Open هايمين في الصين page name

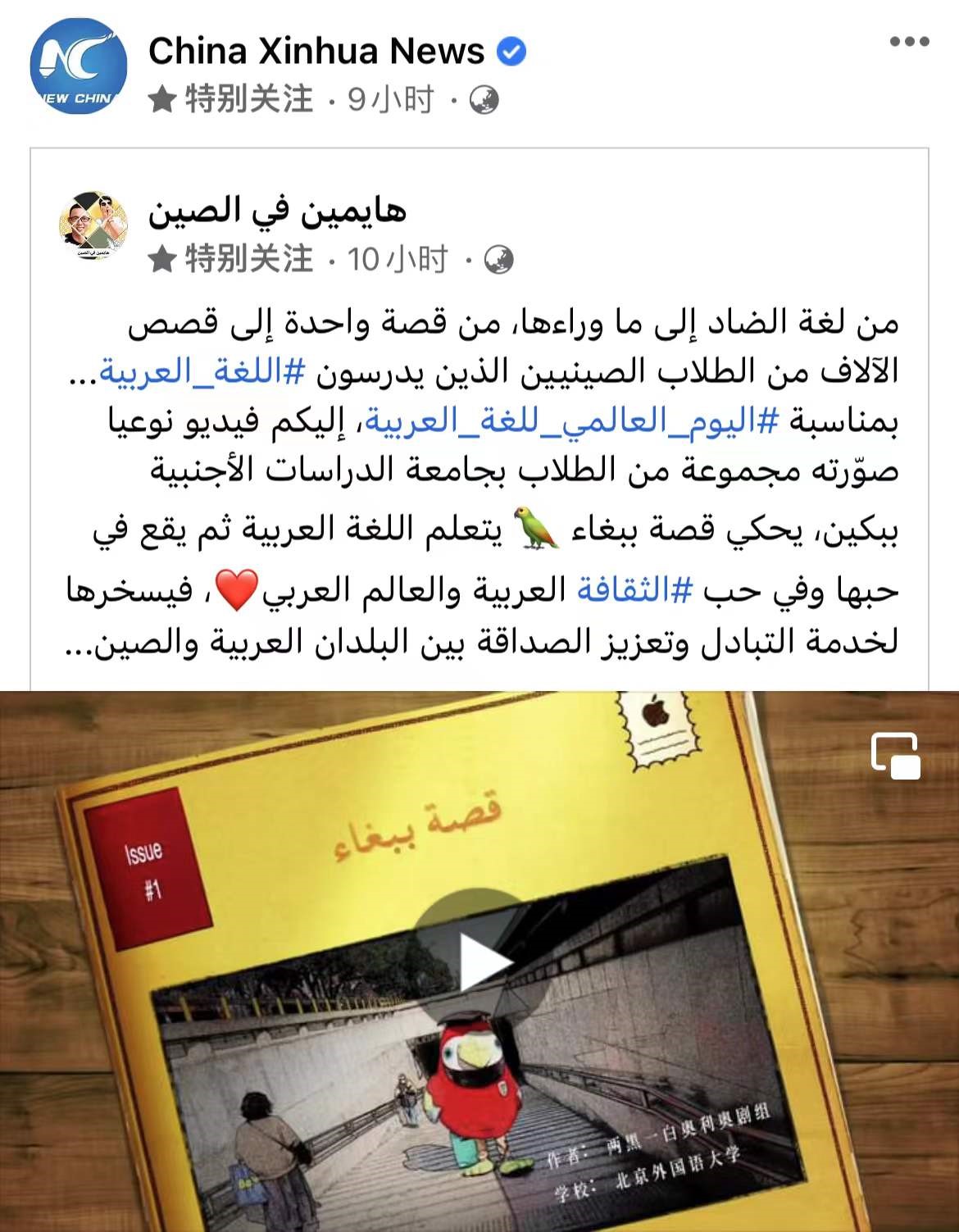[277, 211]
